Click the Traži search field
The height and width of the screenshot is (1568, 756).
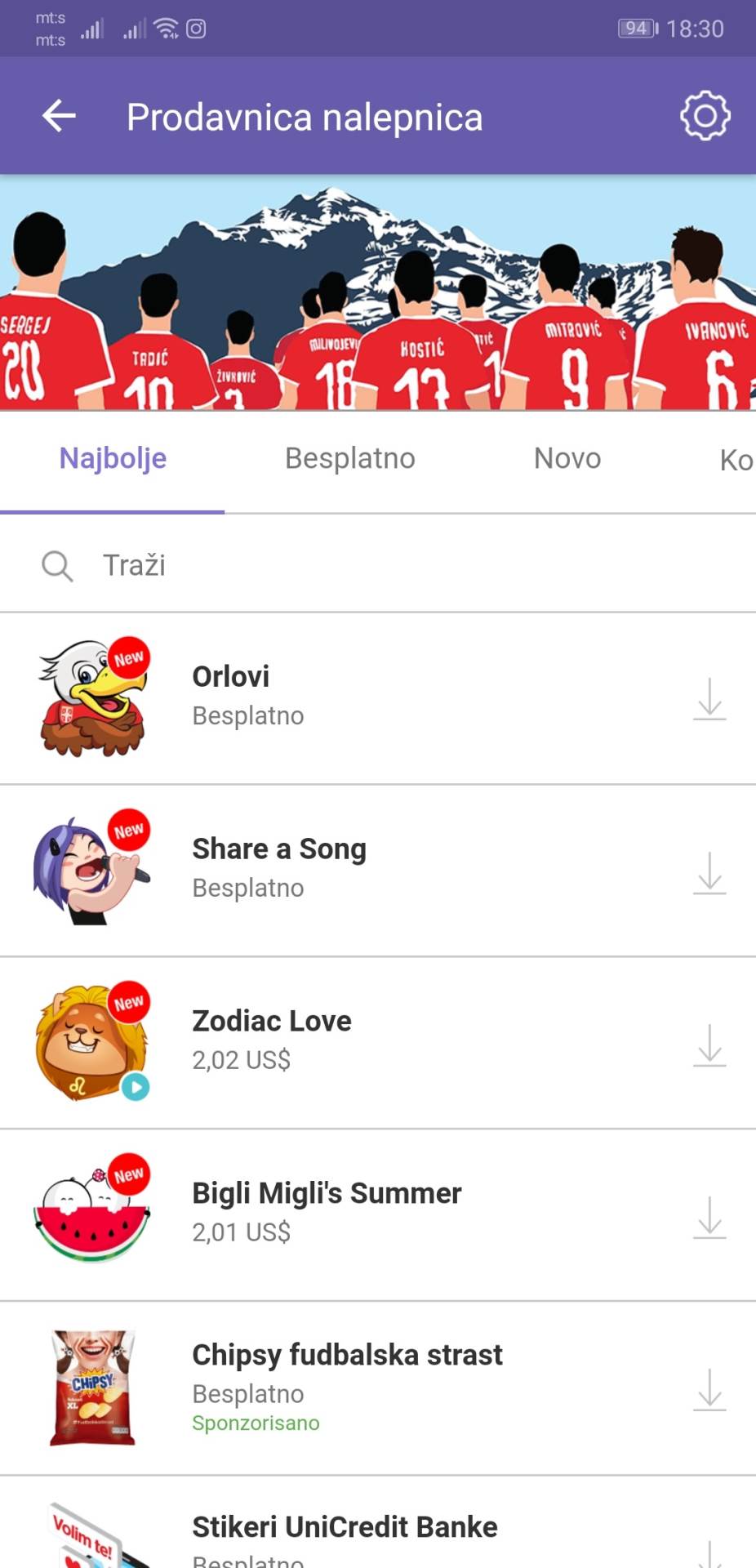[245, 564]
